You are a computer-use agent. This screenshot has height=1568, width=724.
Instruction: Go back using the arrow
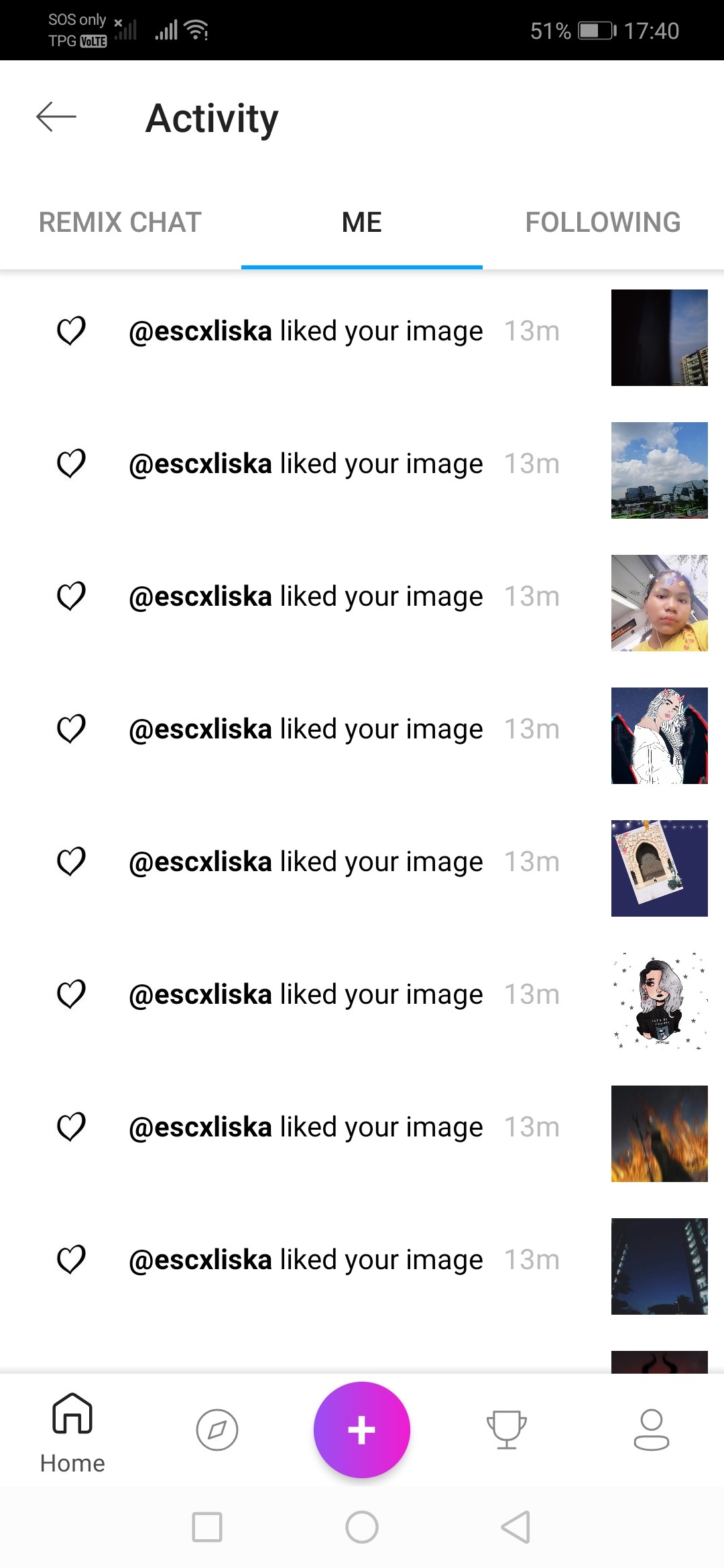click(56, 117)
